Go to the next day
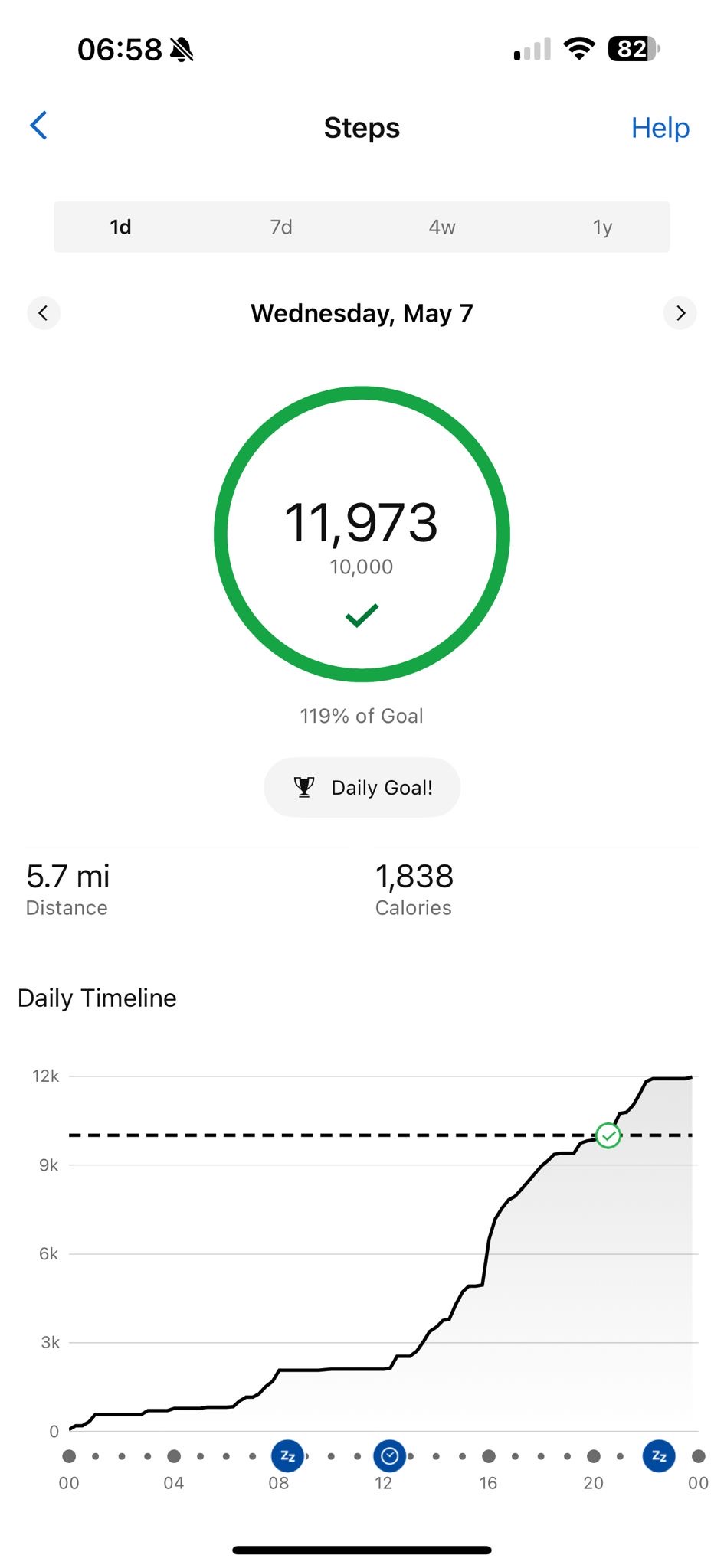The image size is (724, 1568). coord(680,313)
